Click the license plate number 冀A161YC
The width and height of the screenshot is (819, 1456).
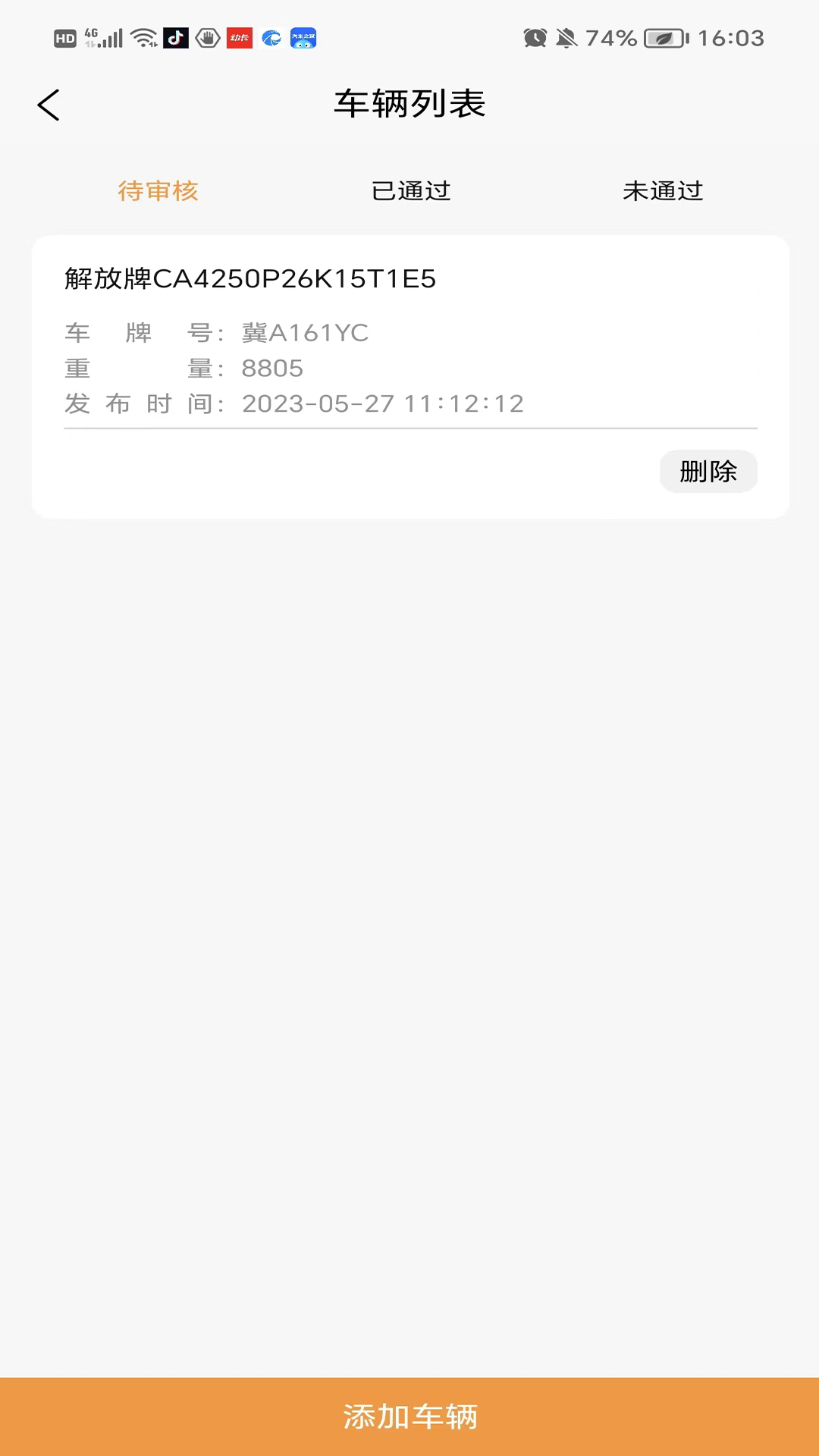click(x=305, y=333)
